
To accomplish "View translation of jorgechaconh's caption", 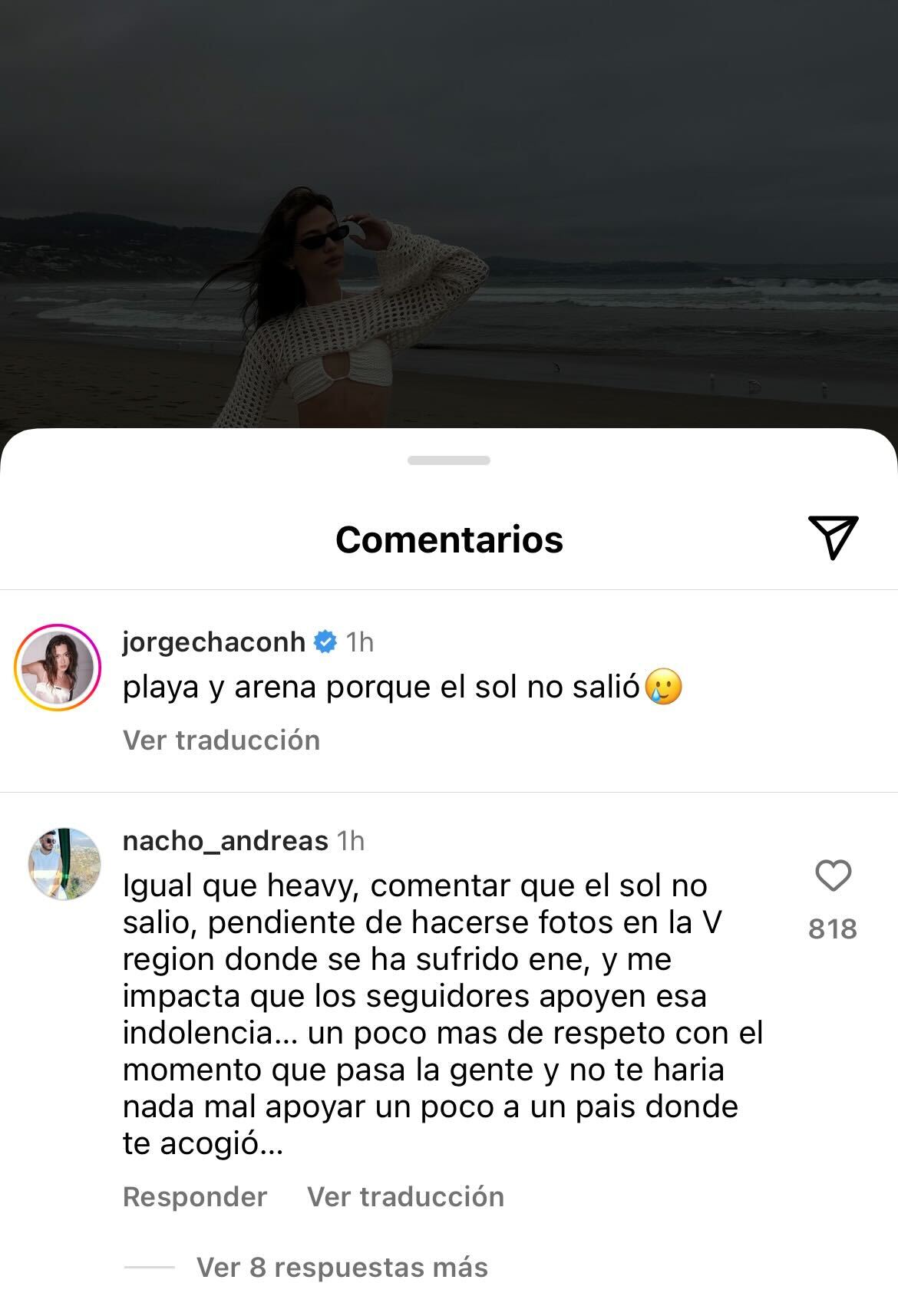I will coord(221,740).
